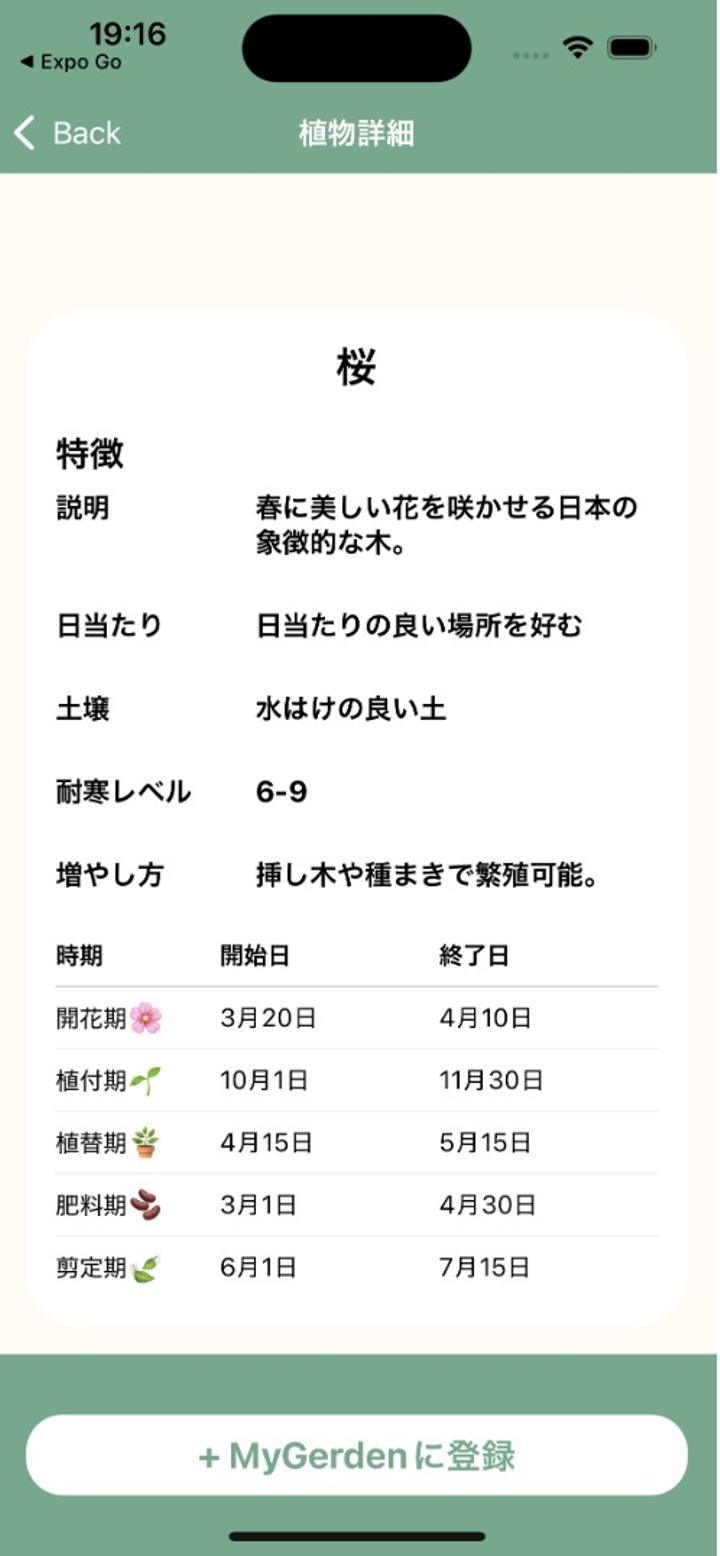Viewport: 720px width, 1556px height.
Task: Return to Expo Go from status bar
Action: (70, 63)
